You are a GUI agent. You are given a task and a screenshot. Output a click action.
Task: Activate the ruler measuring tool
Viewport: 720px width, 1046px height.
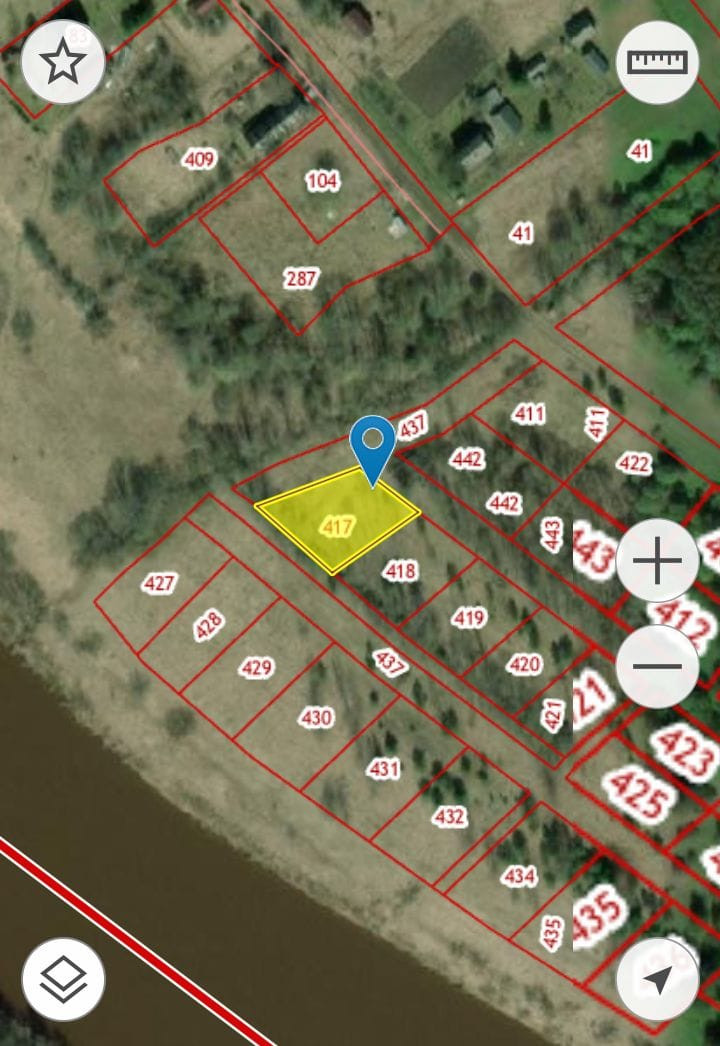tap(658, 63)
